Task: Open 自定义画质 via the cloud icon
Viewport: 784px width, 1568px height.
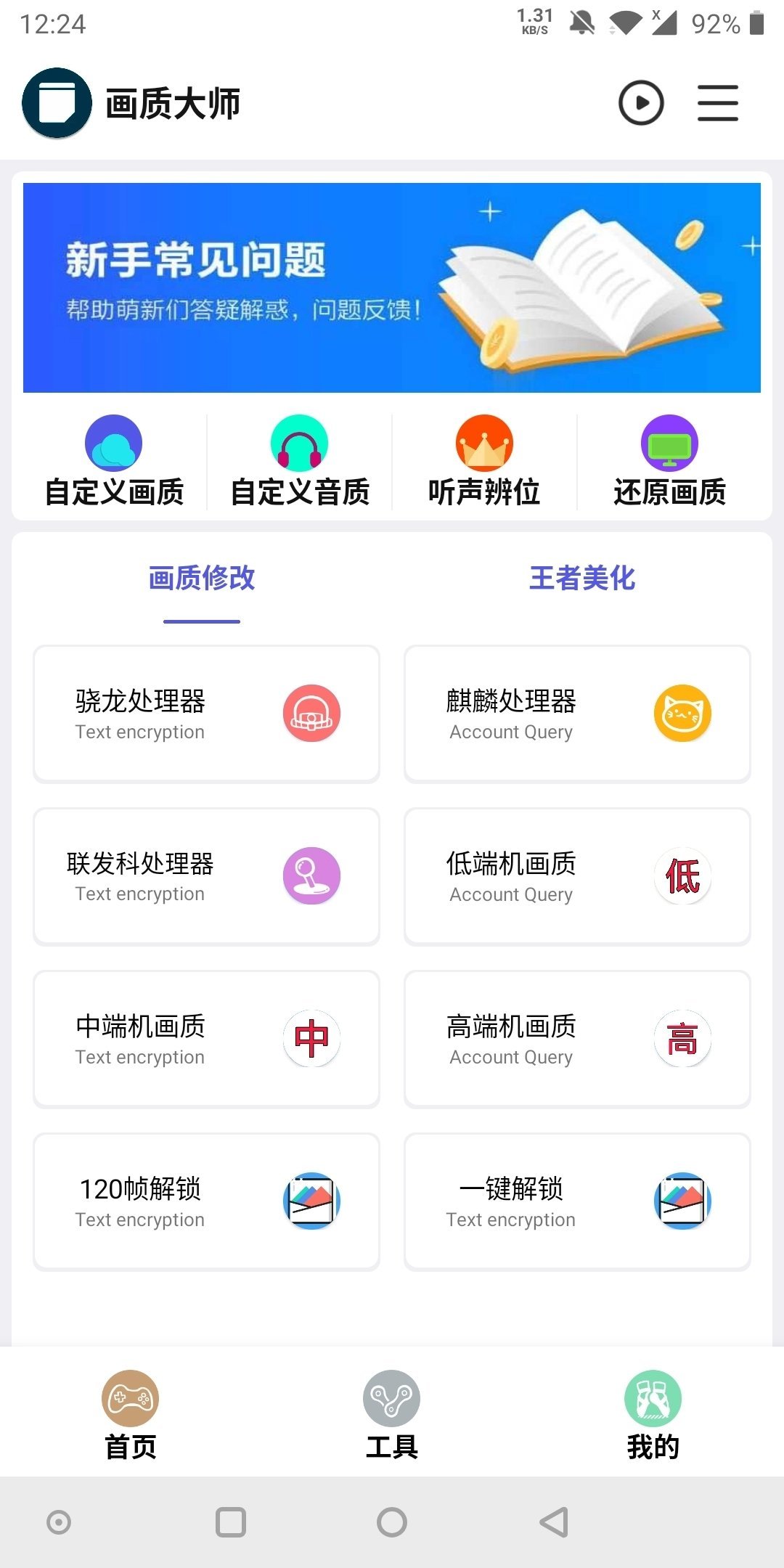Action: pos(113,443)
